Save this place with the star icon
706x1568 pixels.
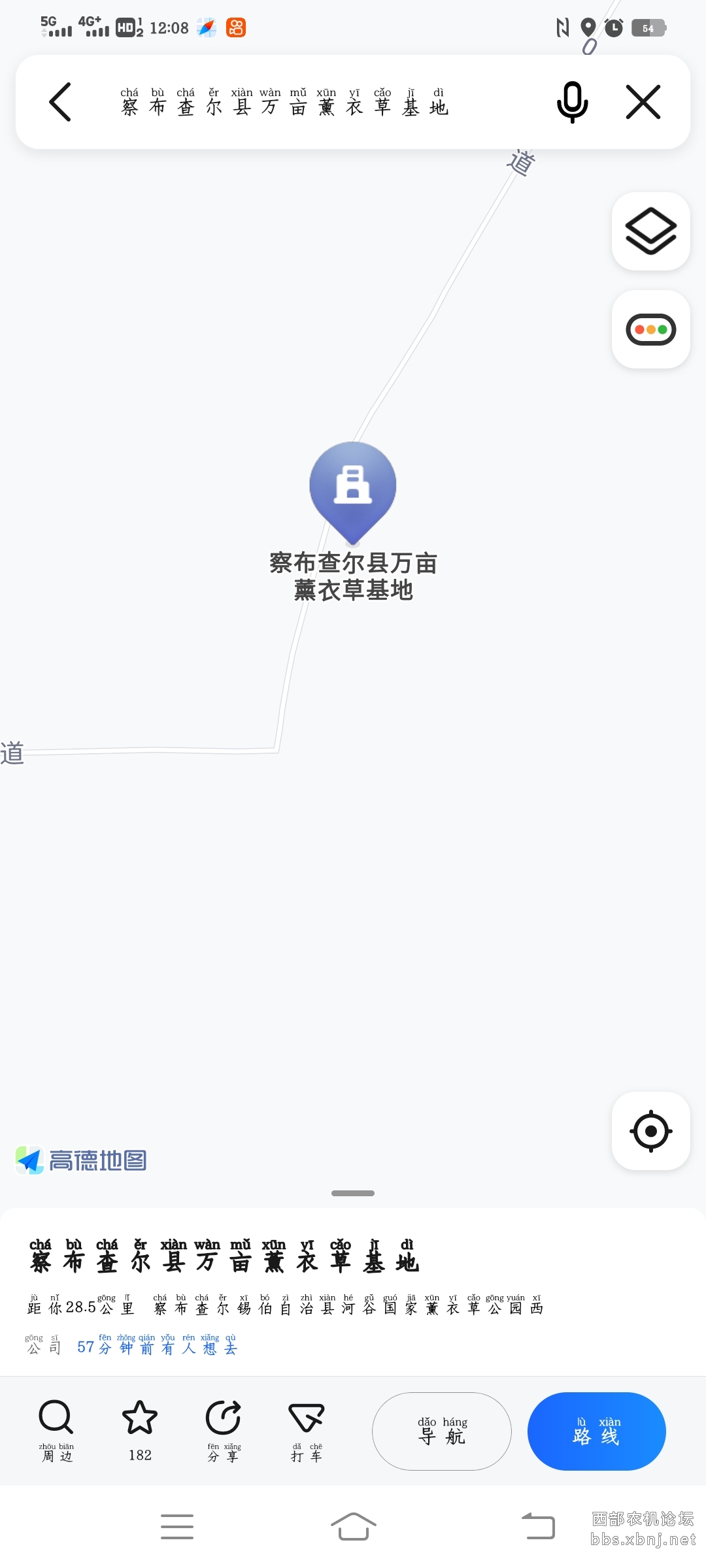click(x=140, y=1428)
